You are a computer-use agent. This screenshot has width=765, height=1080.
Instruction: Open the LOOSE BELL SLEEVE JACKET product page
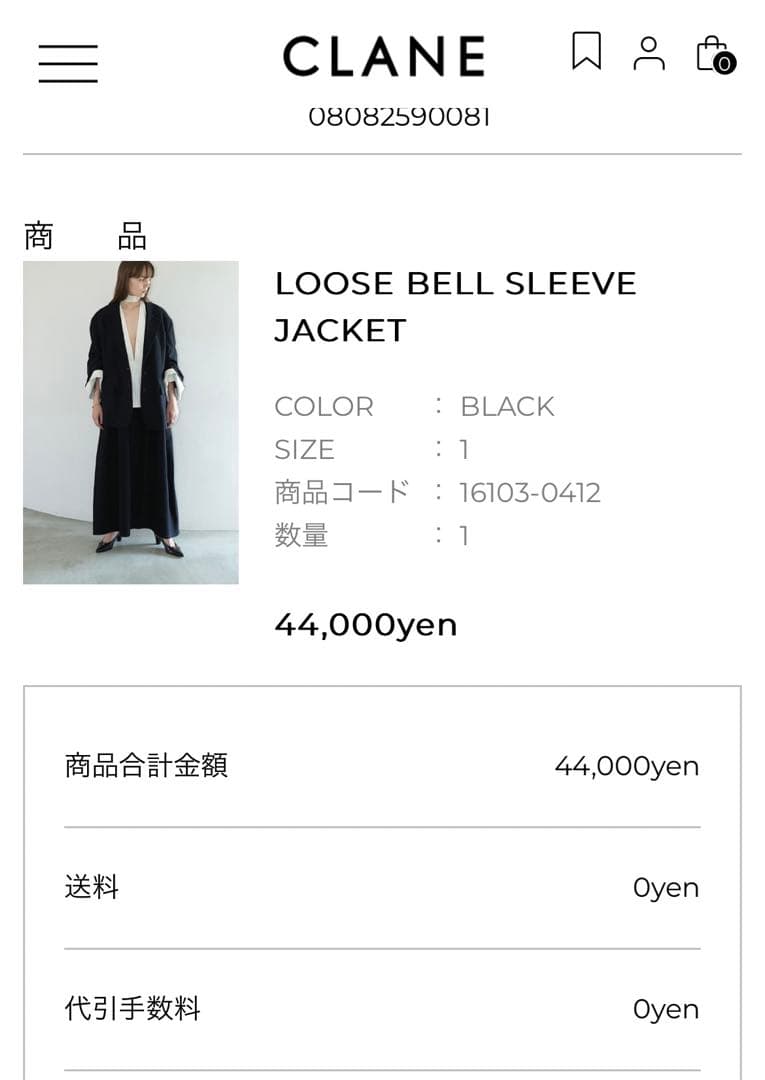(x=456, y=303)
